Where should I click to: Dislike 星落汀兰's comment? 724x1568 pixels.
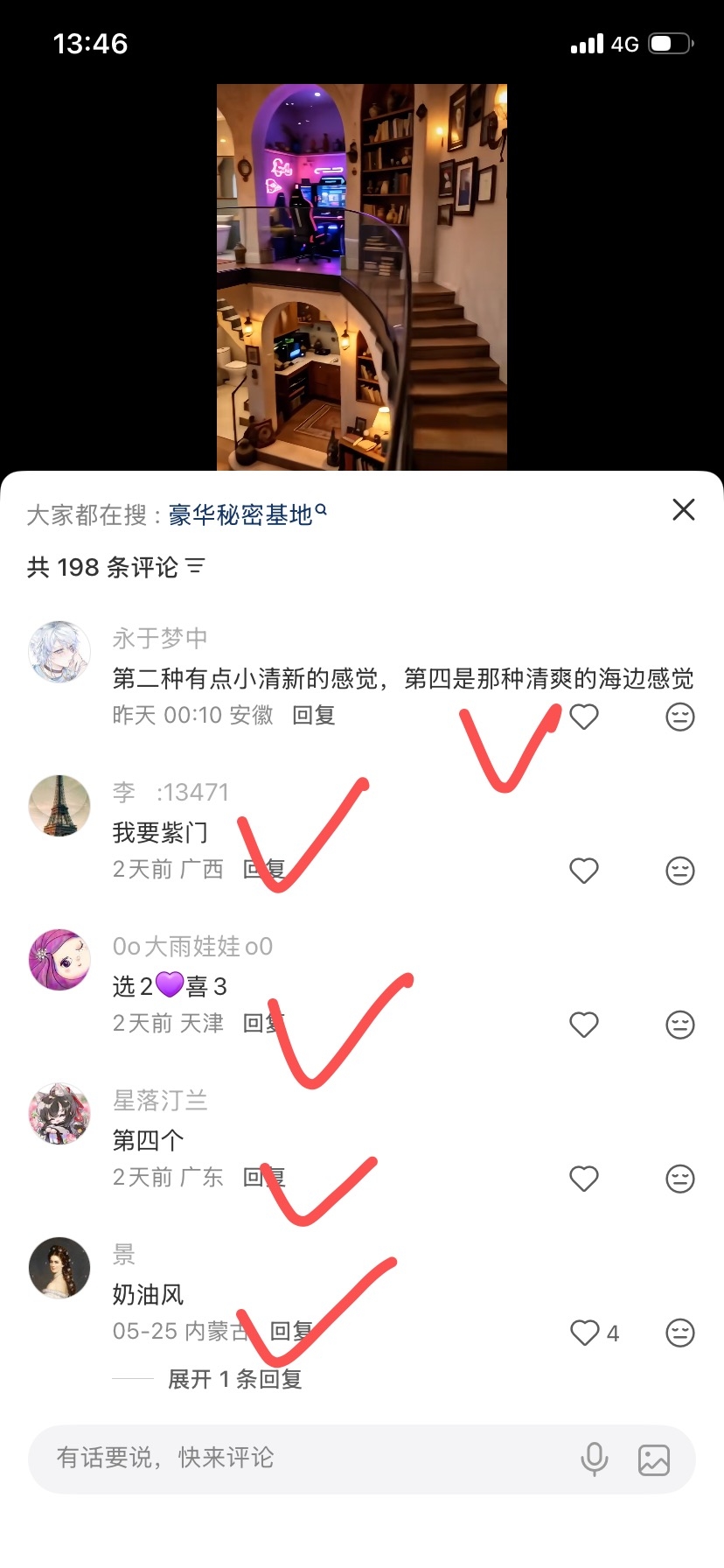[x=679, y=1179]
